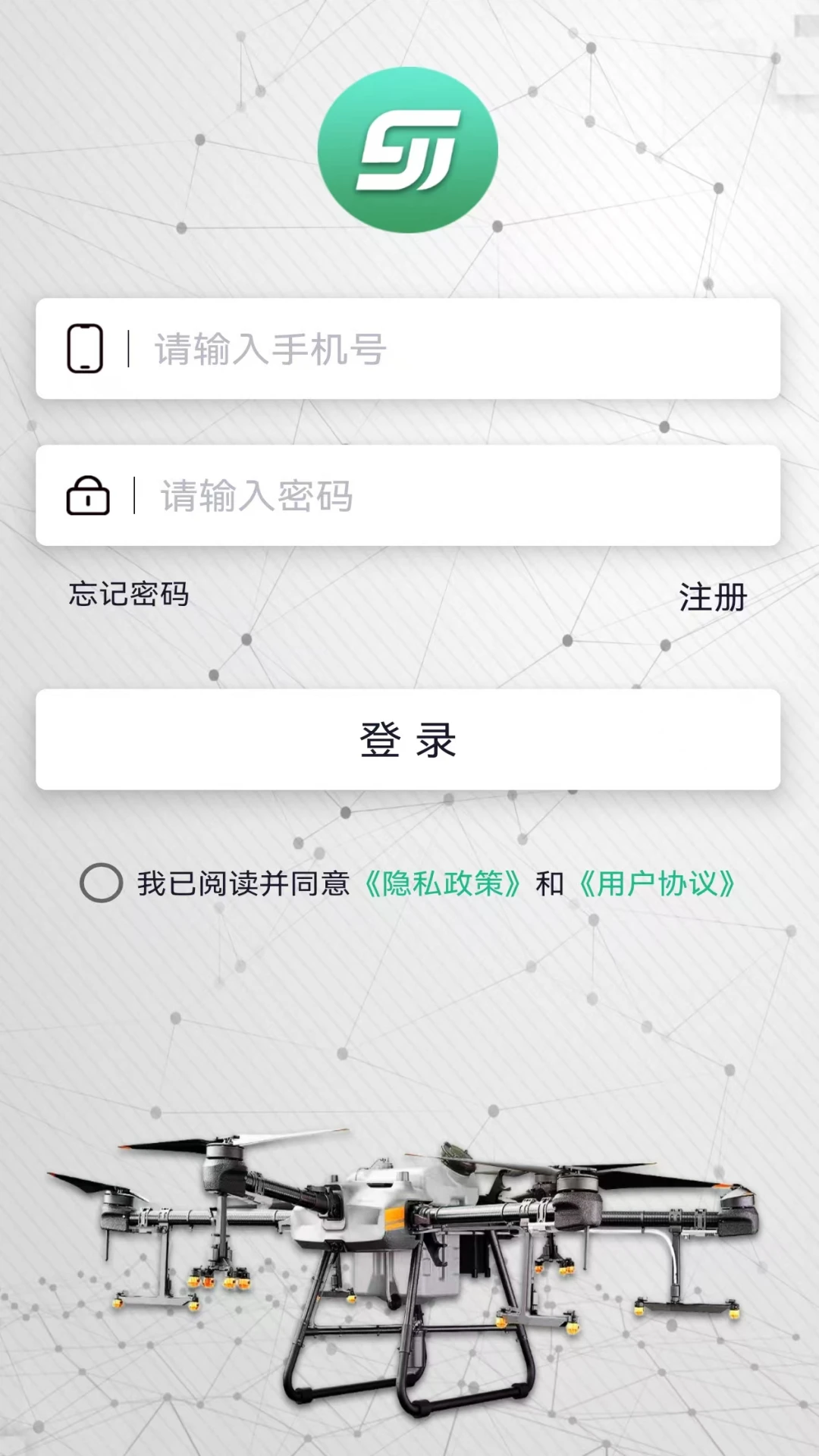Open the 忘记密码 forgot password link
This screenshot has height=1456, width=819.
[x=129, y=594]
